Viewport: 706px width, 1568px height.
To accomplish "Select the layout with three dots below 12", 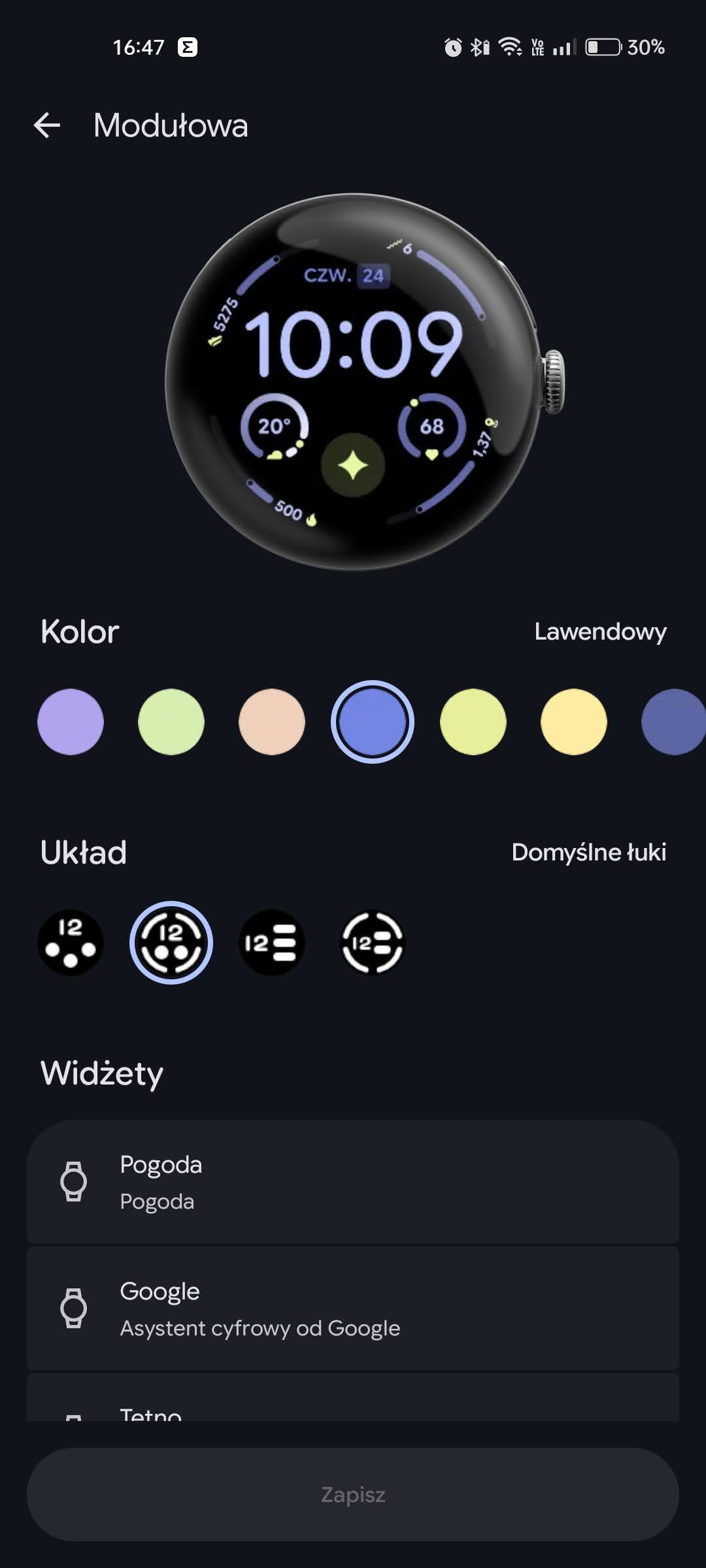I will pyautogui.click(x=71, y=943).
